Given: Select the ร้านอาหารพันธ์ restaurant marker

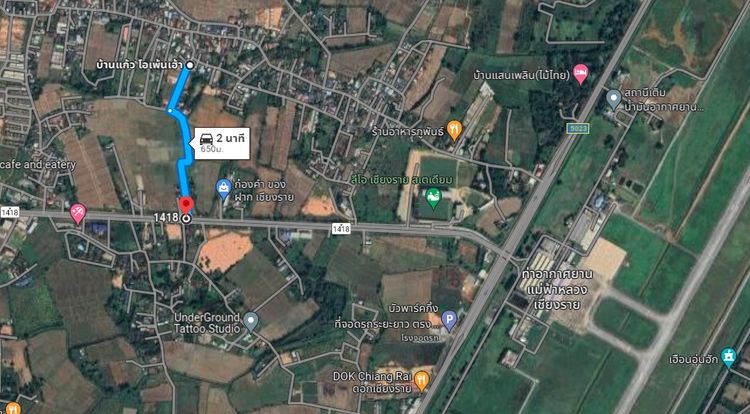Looking at the screenshot, I should [454, 128].
